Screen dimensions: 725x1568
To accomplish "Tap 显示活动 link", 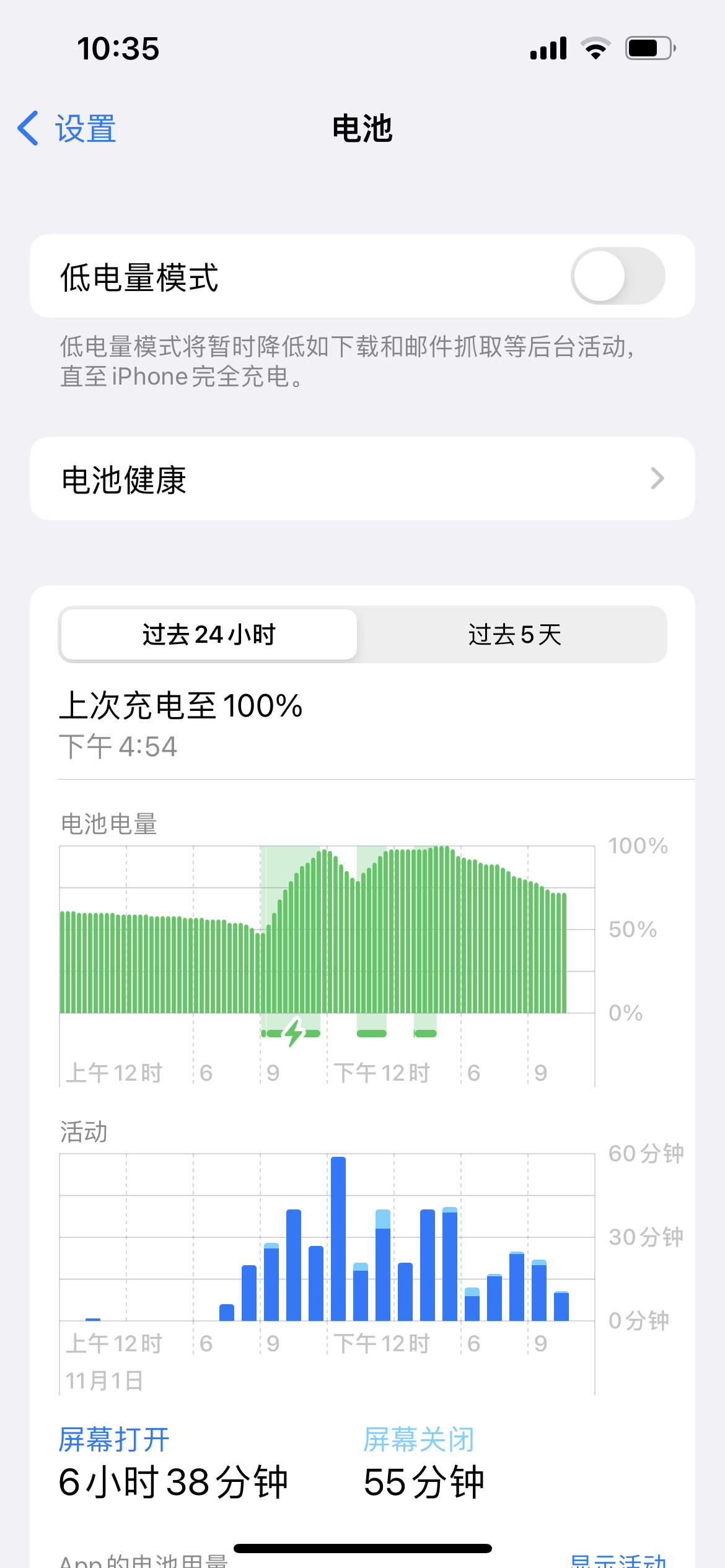I will (617, 1561).
